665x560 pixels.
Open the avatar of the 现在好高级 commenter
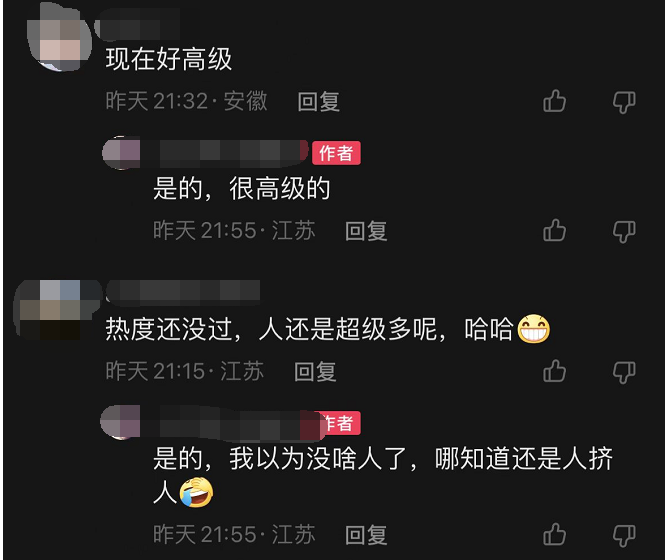pos(60,42)
